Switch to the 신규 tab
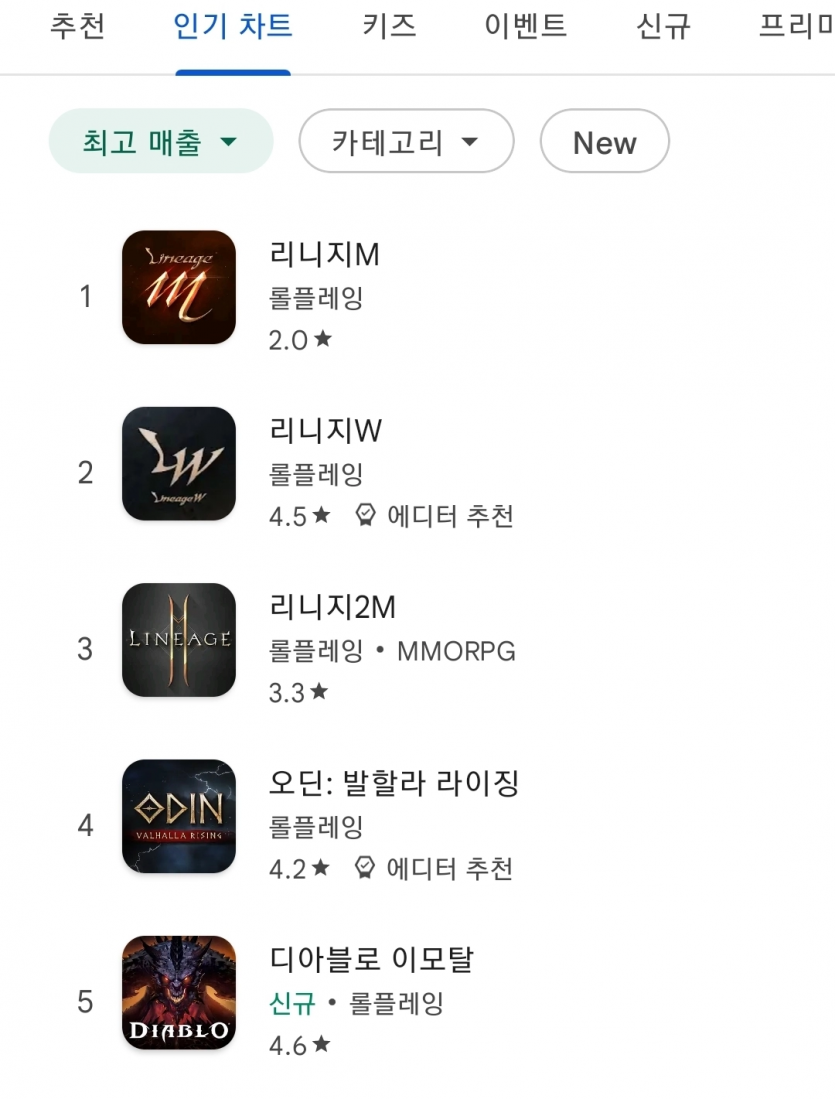The height and width of the screenshot is (1099, 835). tap(663, 27)
